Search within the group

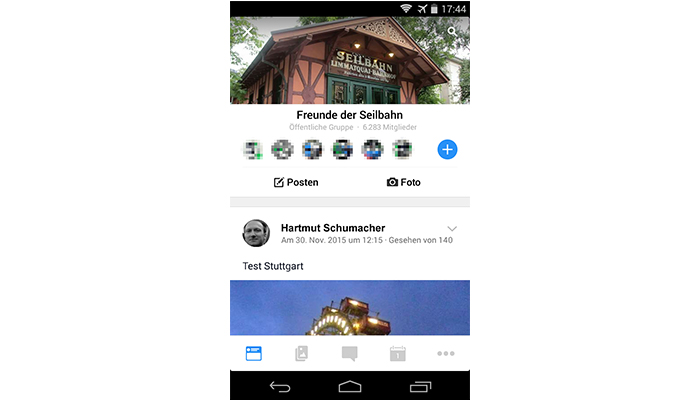(453, 32)
